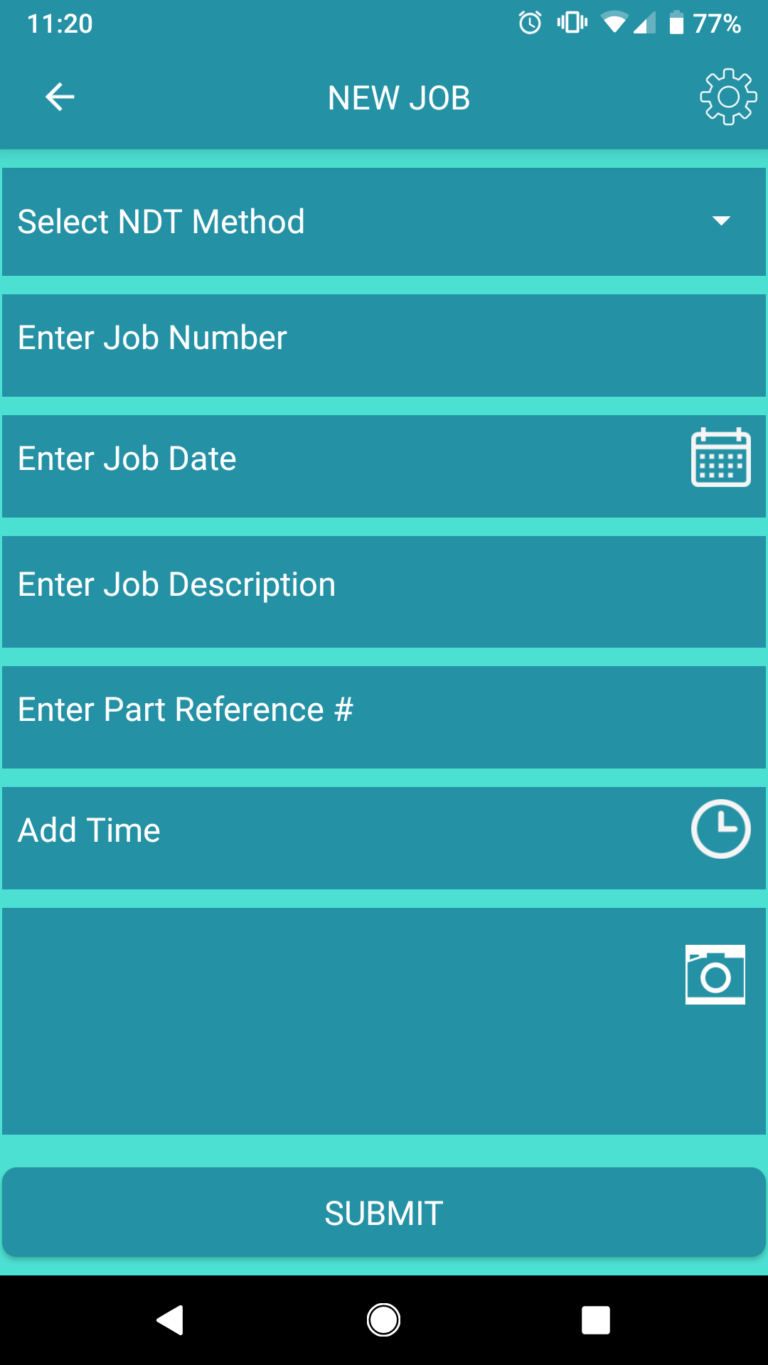Expand the NDT Method list via the caret
Screen dimensions: 768x1365
click(722, 221)
